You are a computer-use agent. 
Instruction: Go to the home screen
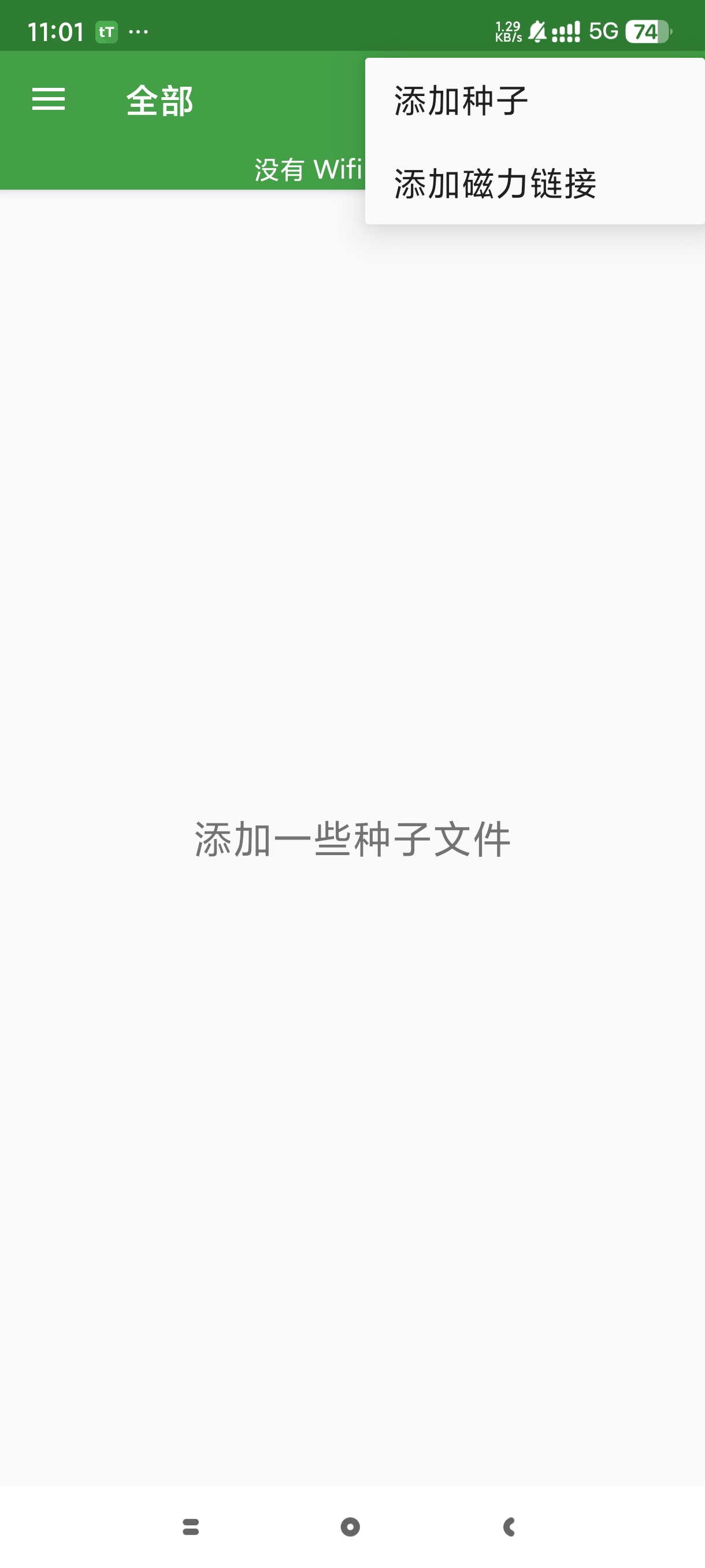coord(350,1526)
